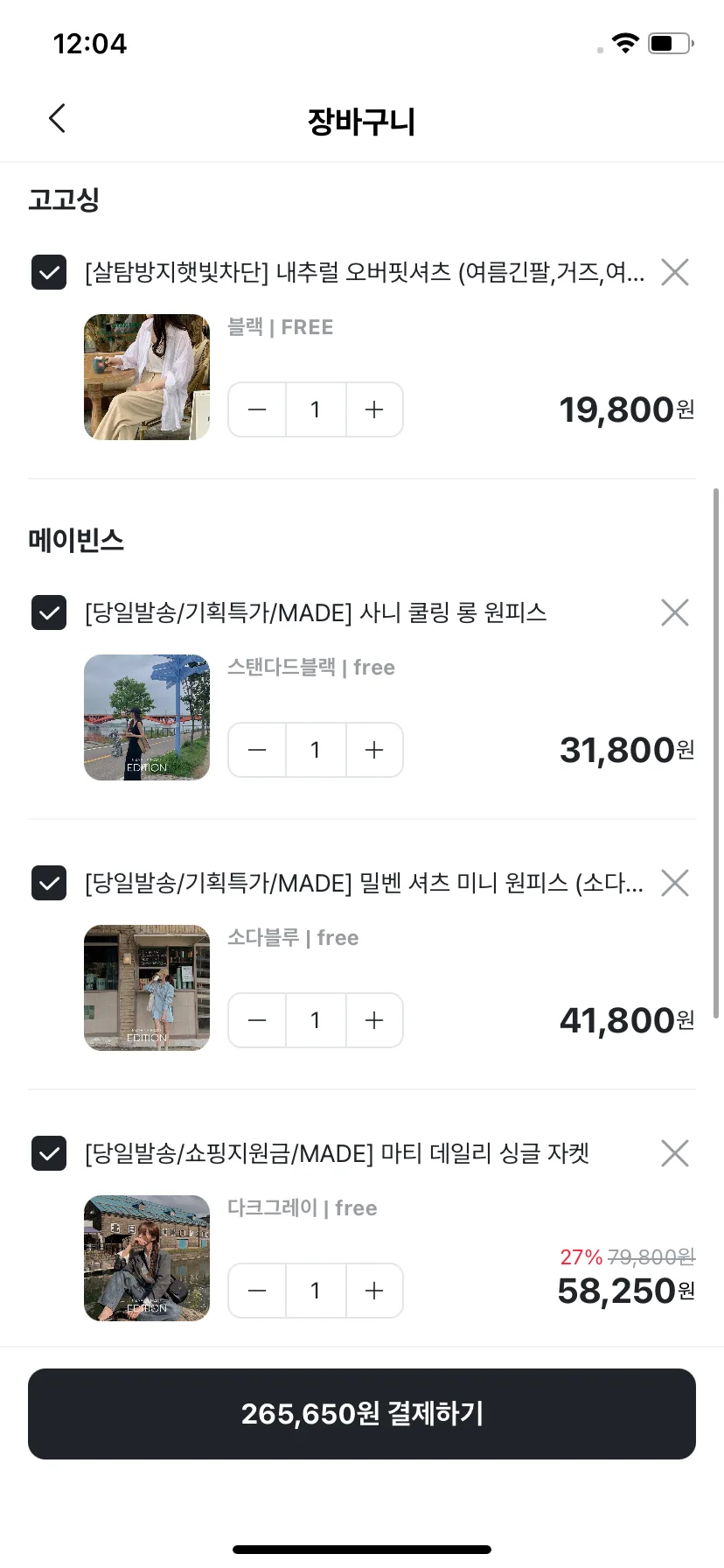Increase quantity of 밀벤 셔츠 미니 원피스
The width and height of the screenshot is (724, 1568).
coord(374,1020)
